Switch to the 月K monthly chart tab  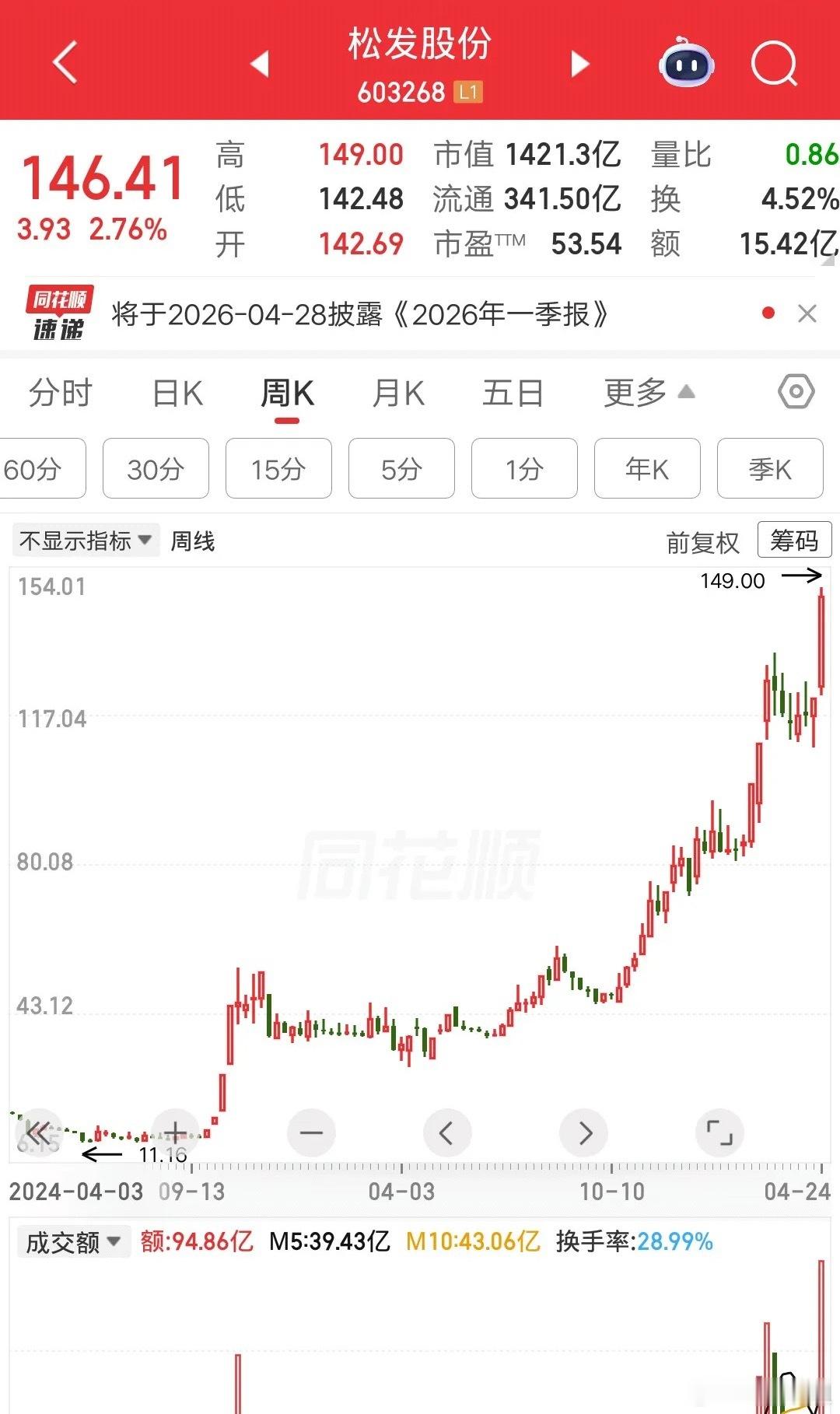[x=399, y=392]
